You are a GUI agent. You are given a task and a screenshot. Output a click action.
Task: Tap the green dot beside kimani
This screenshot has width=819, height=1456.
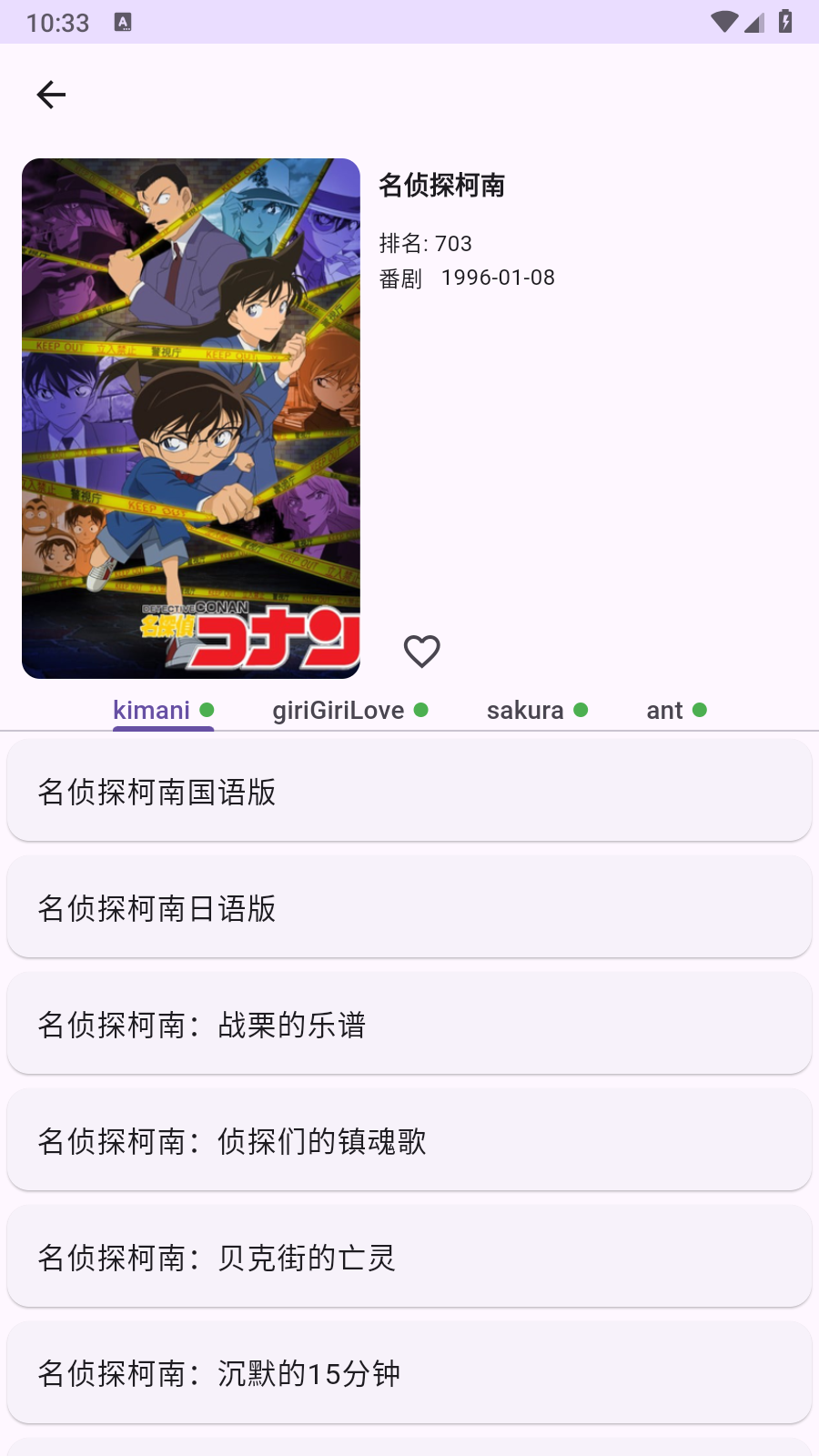[207, 709]
